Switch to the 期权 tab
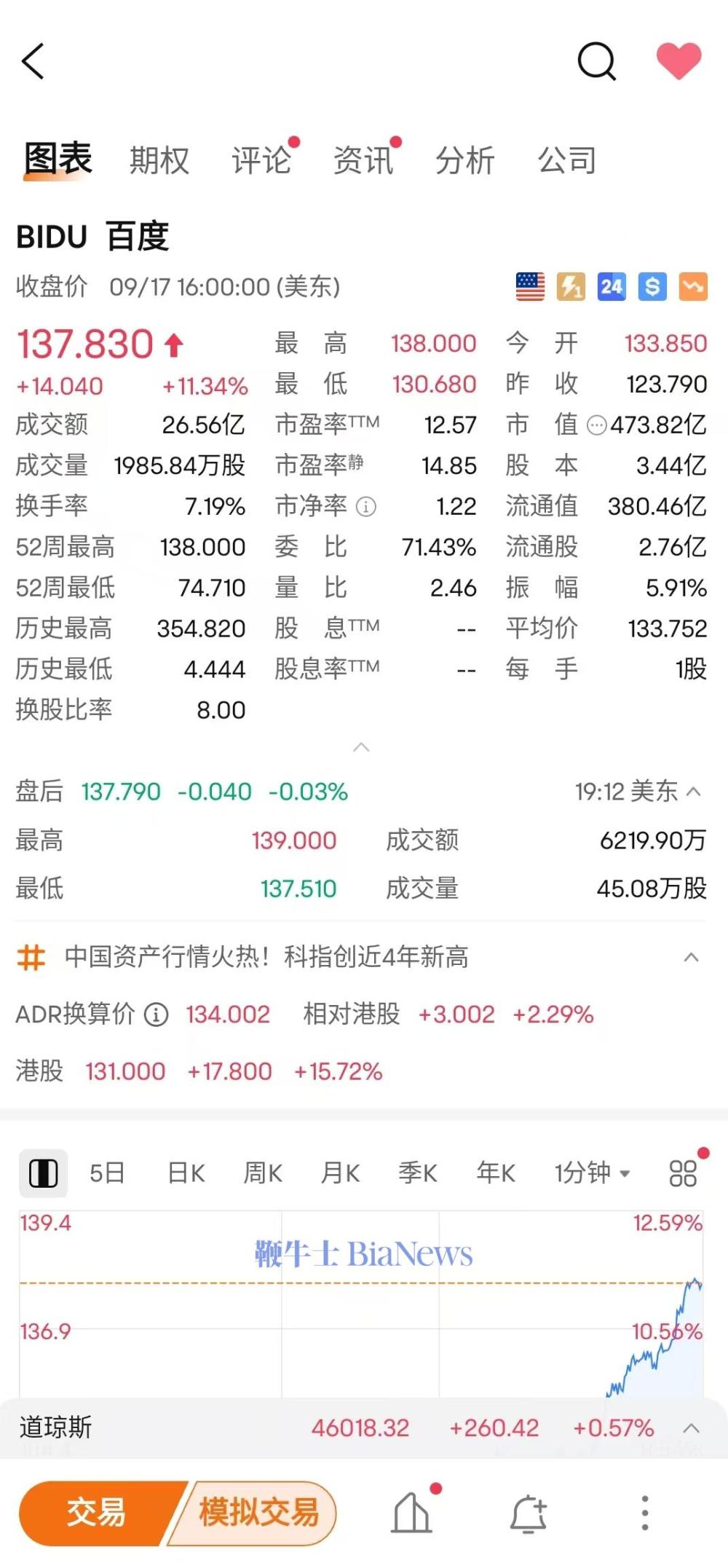Screen dimensions: 728x1568 (159, 160)
